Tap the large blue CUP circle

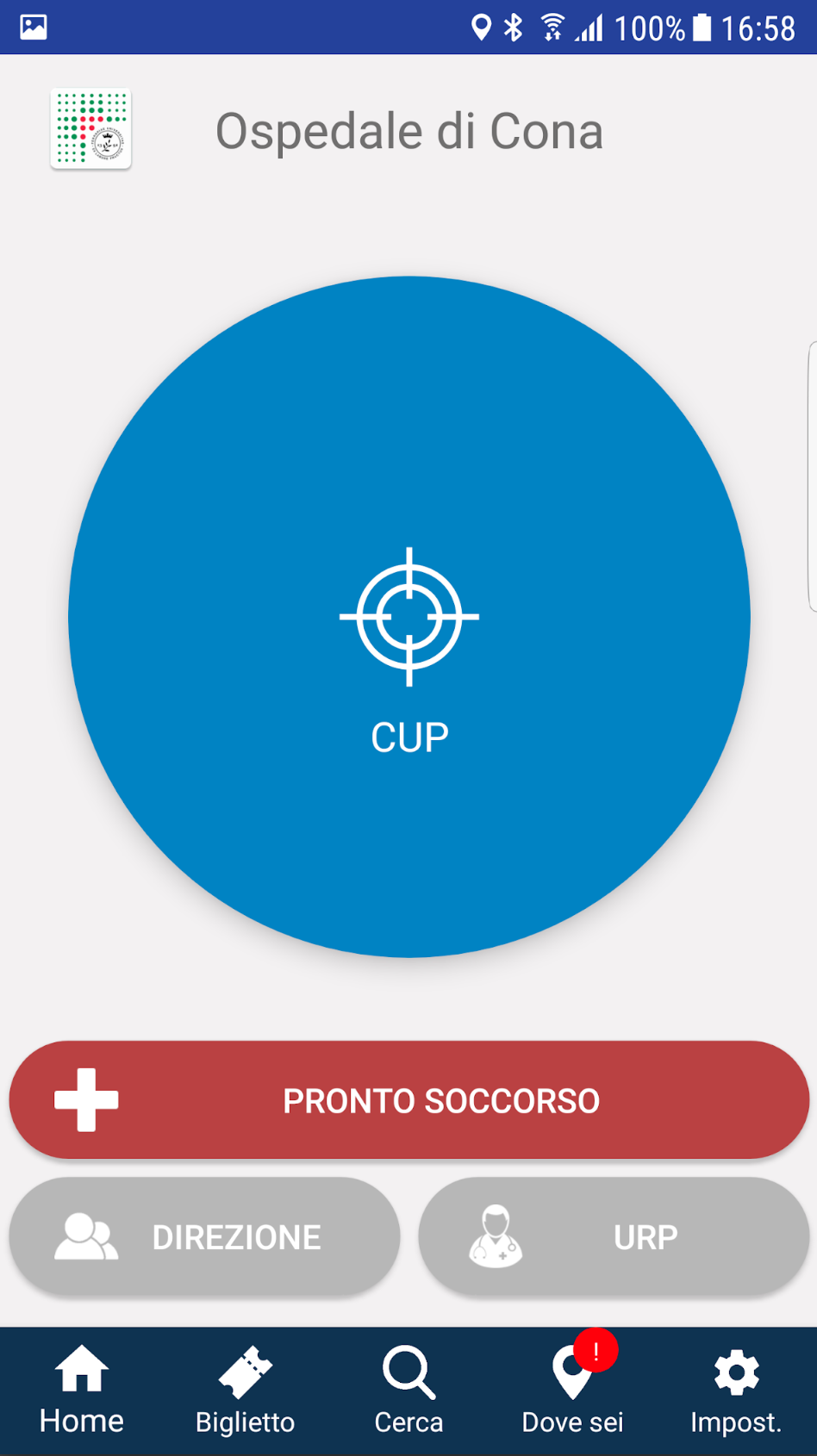point(409,617)
